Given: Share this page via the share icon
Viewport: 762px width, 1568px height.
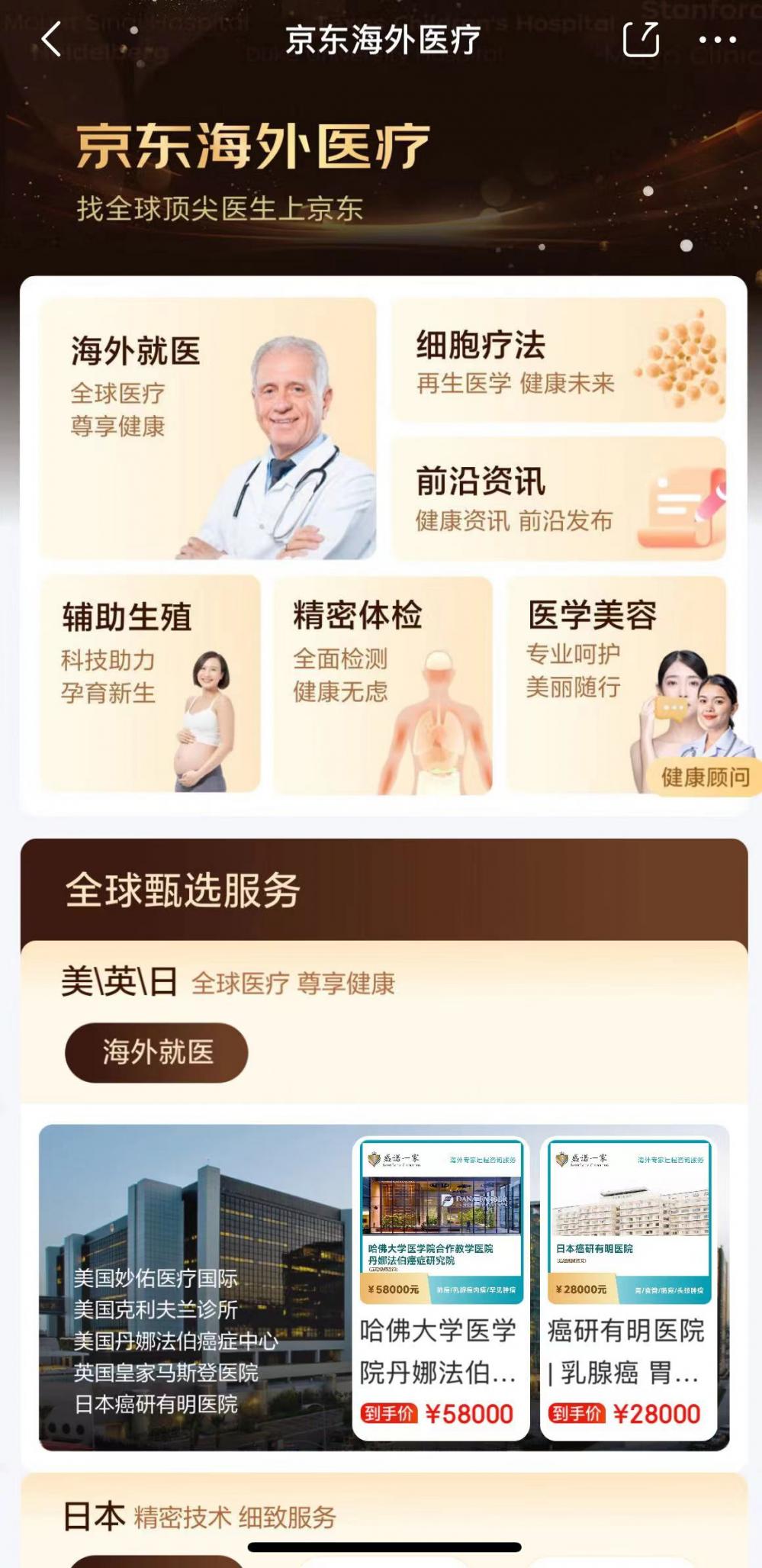Looking at the screenshot, I should coord(641,39).
